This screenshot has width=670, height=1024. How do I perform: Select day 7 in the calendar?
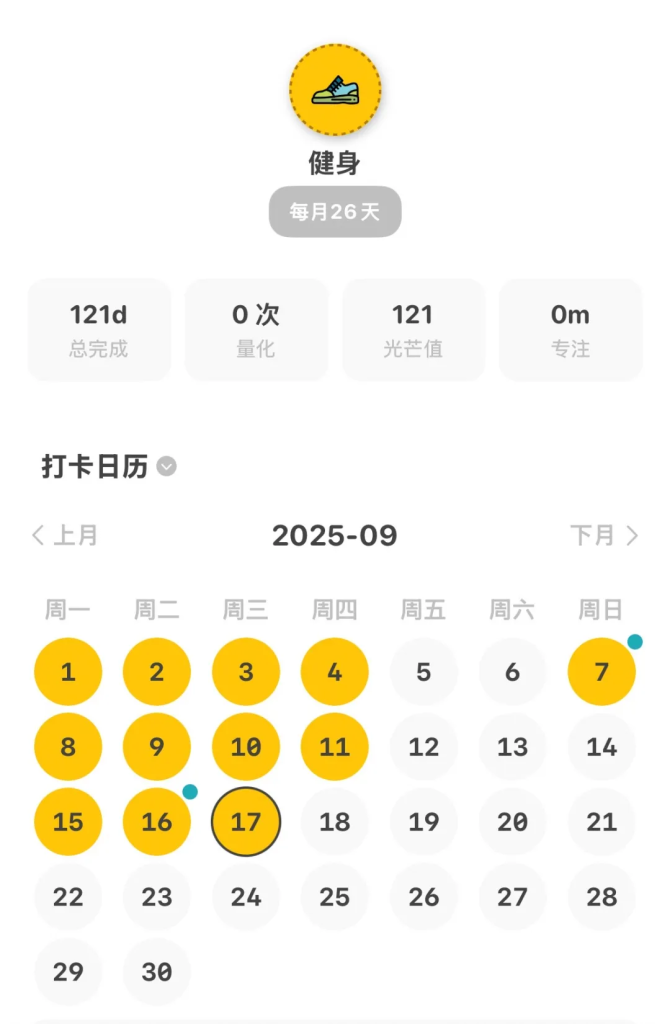602,672
